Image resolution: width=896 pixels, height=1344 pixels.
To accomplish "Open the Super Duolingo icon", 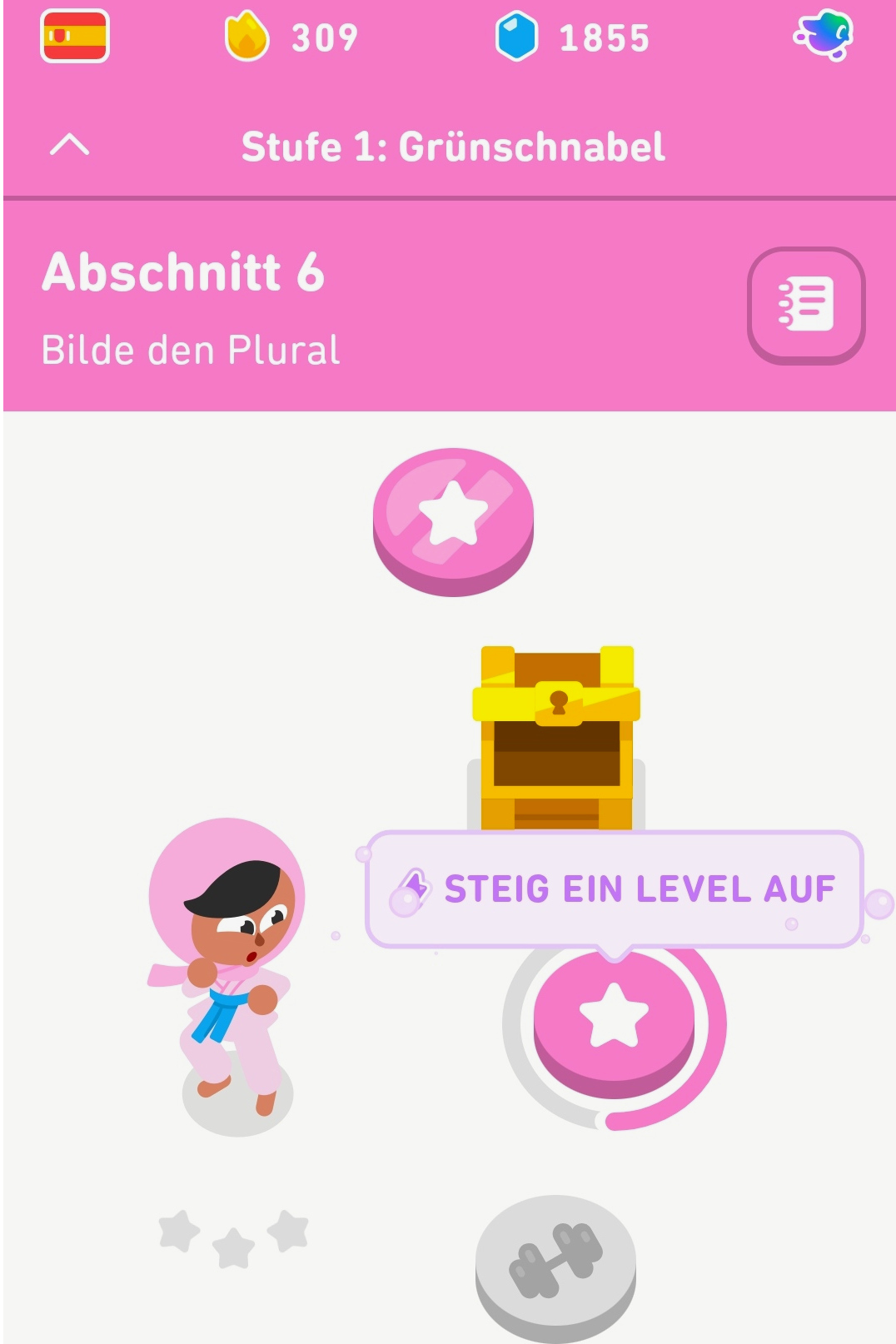I will [823, 36].
